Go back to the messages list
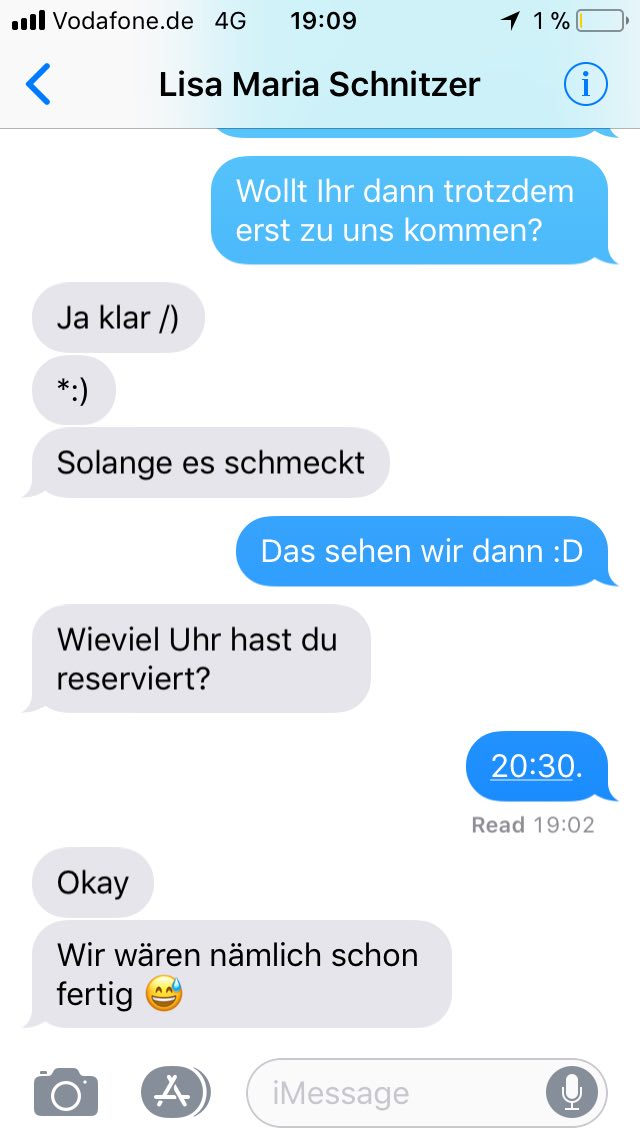This screenshot has height=1136, width=640. [x=38, y=85]
